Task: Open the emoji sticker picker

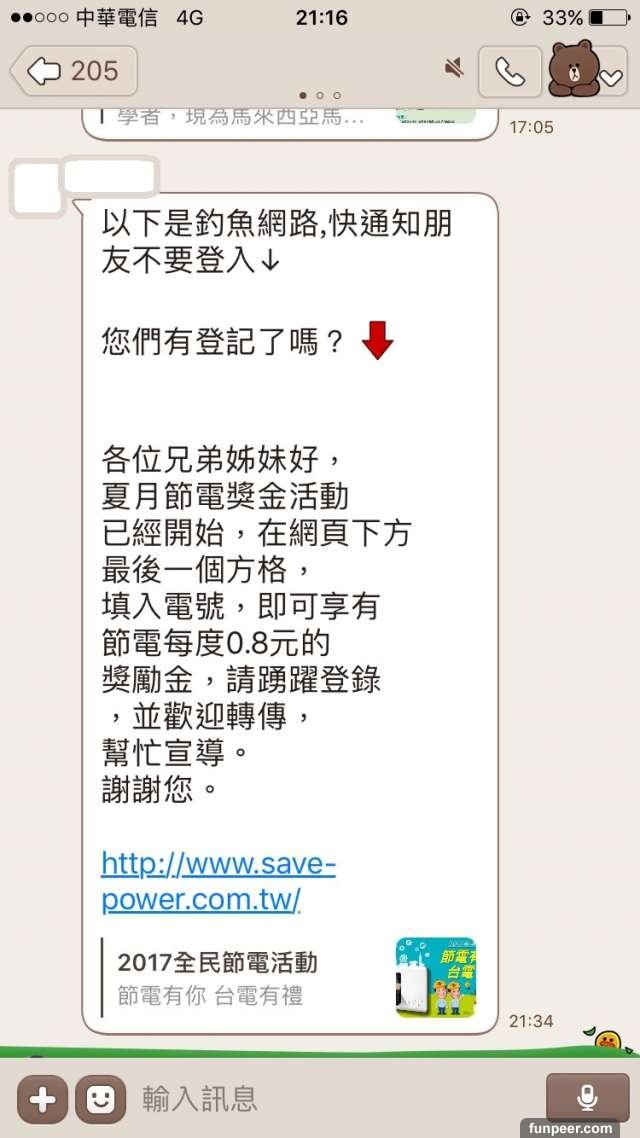Action: [100, 1100]
